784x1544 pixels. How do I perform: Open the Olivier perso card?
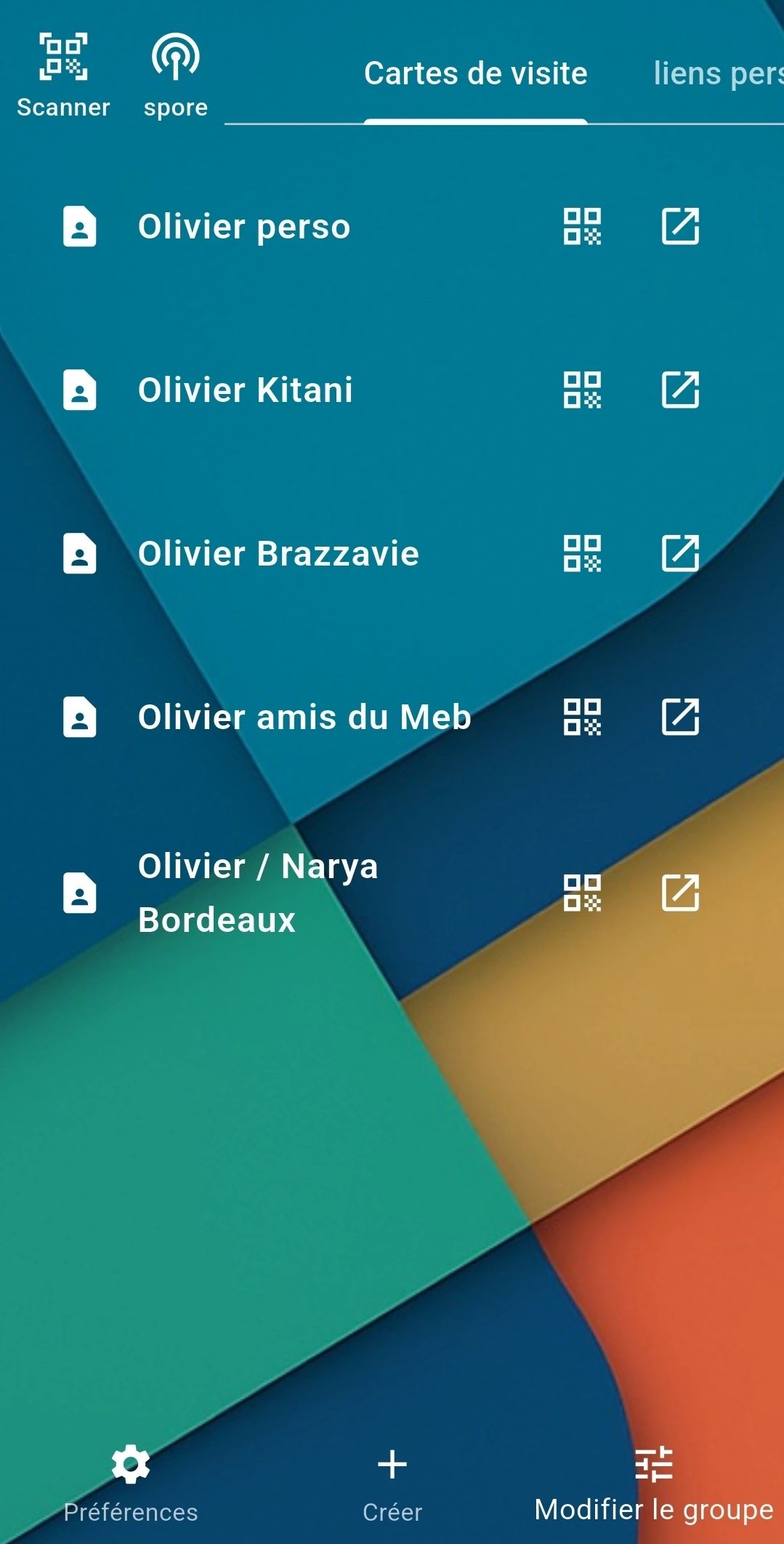[244, 227]
